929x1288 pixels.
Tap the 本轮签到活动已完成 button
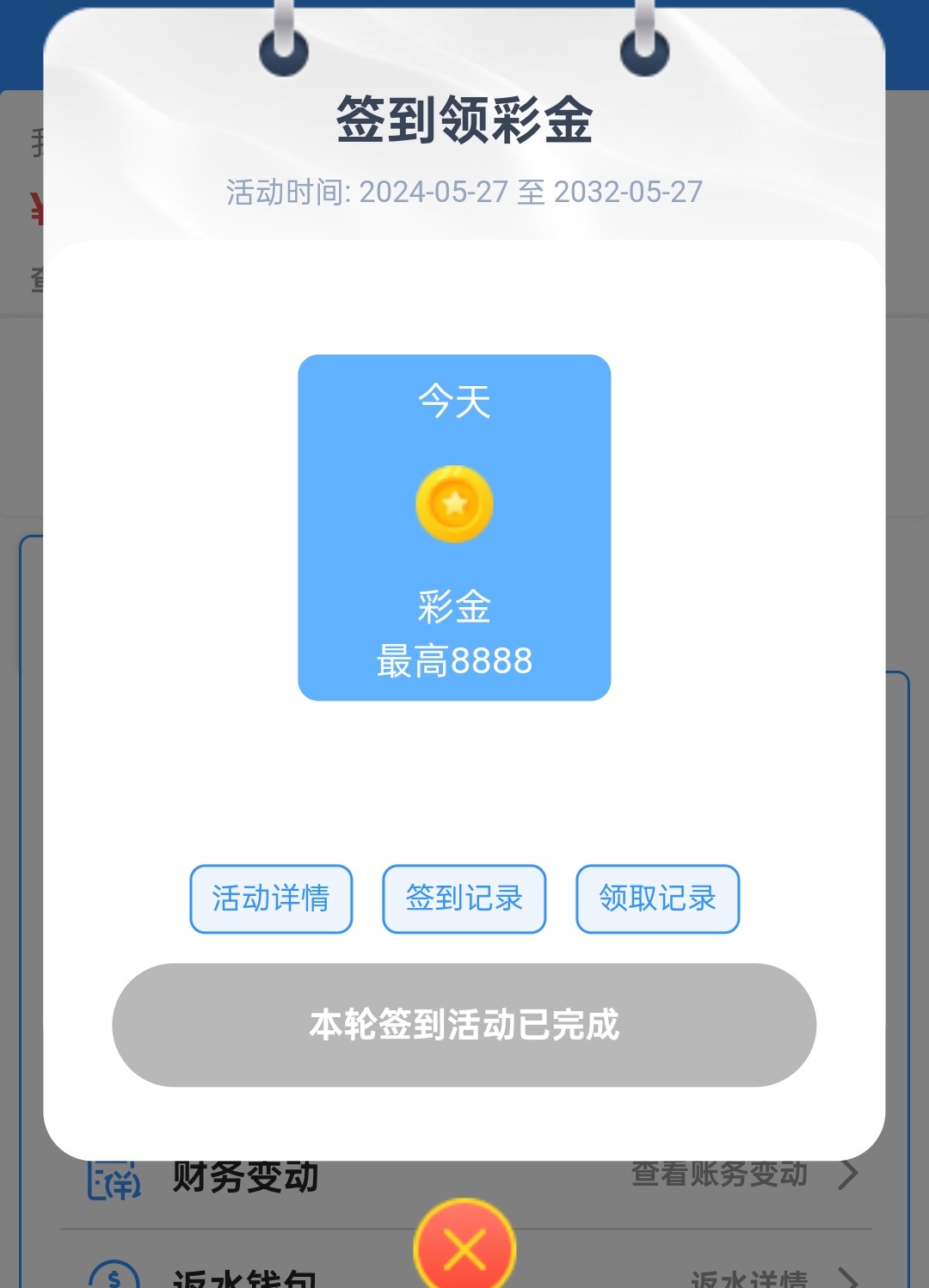464,1024
